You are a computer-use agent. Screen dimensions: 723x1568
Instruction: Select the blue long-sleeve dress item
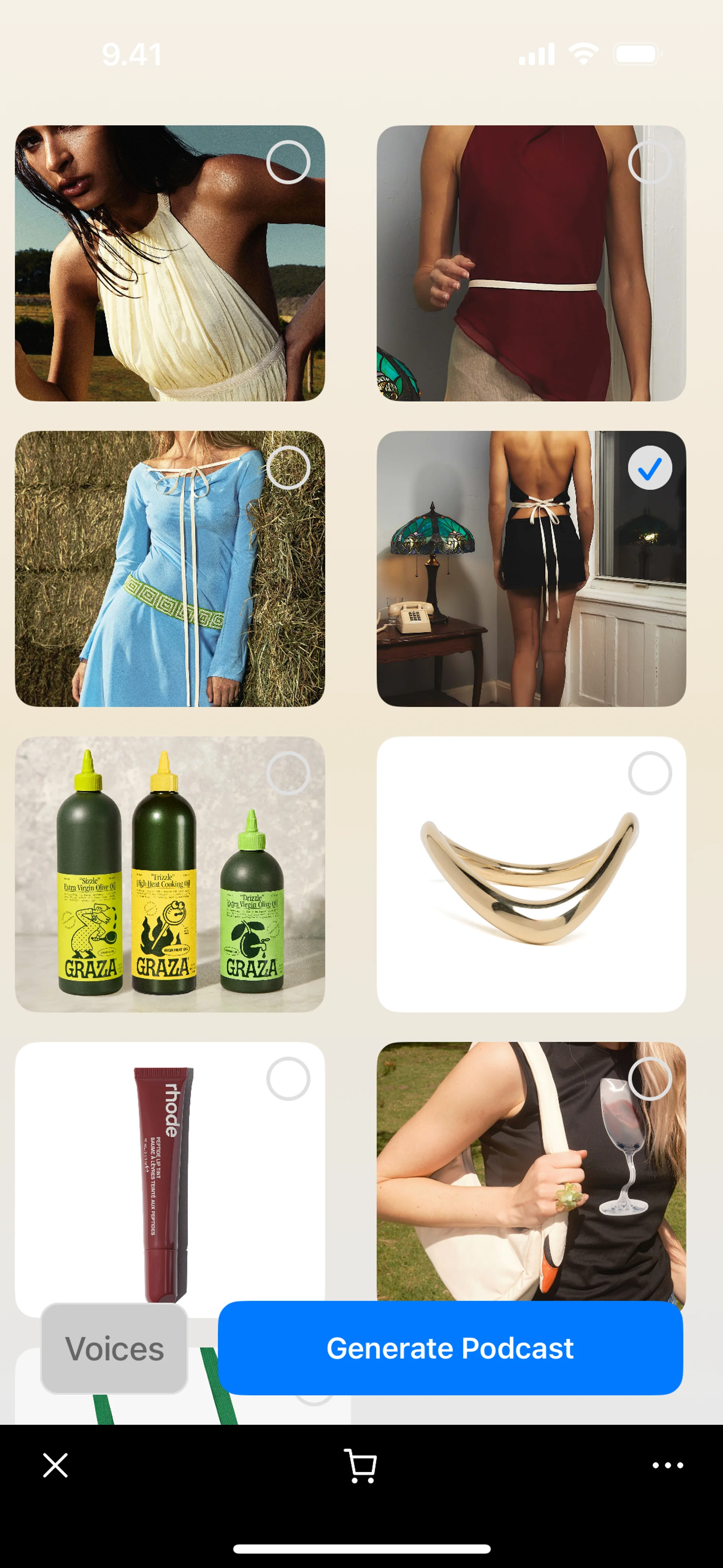(288, 468)
